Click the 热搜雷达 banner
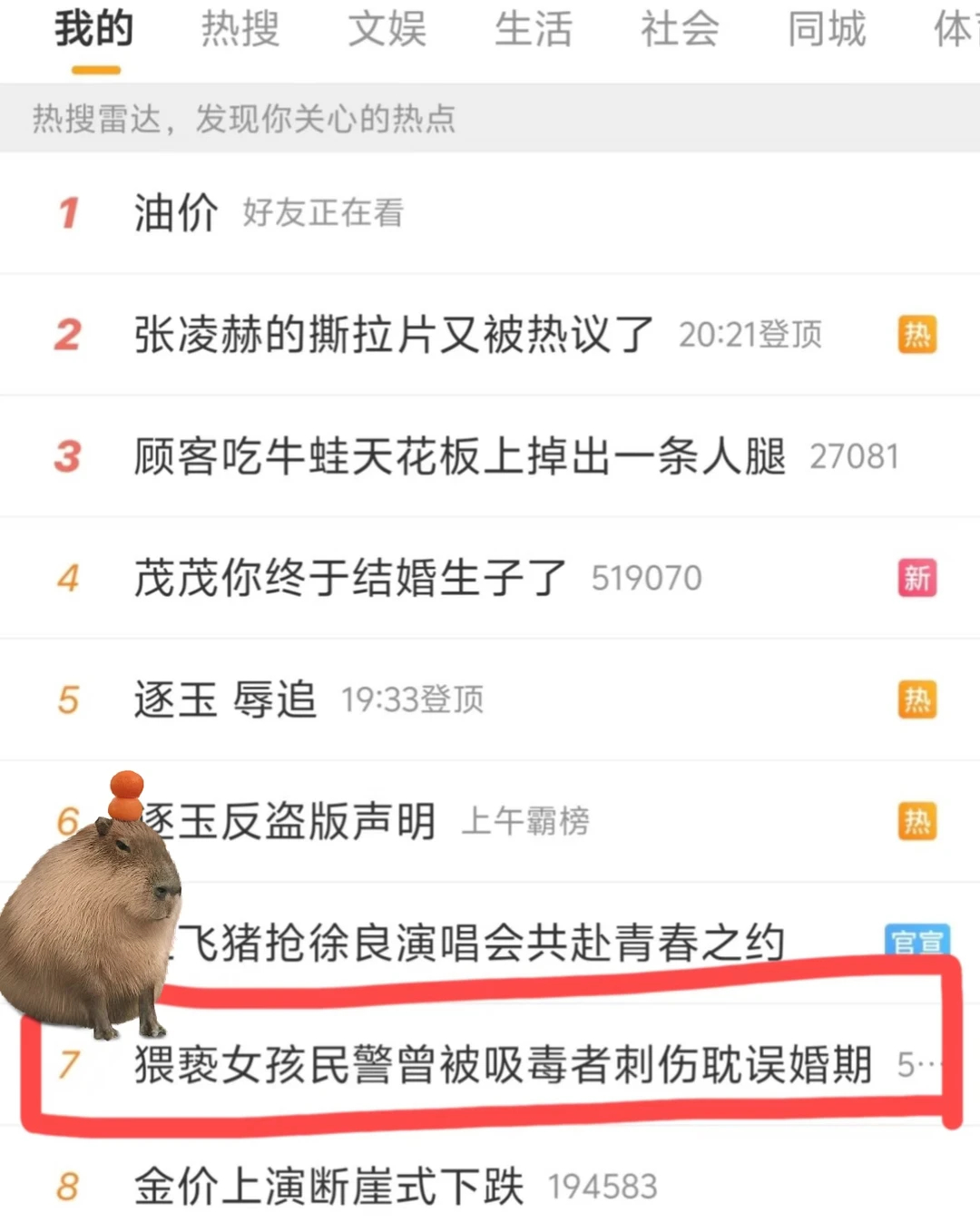 pyautogui.click(x=245, y=119)
